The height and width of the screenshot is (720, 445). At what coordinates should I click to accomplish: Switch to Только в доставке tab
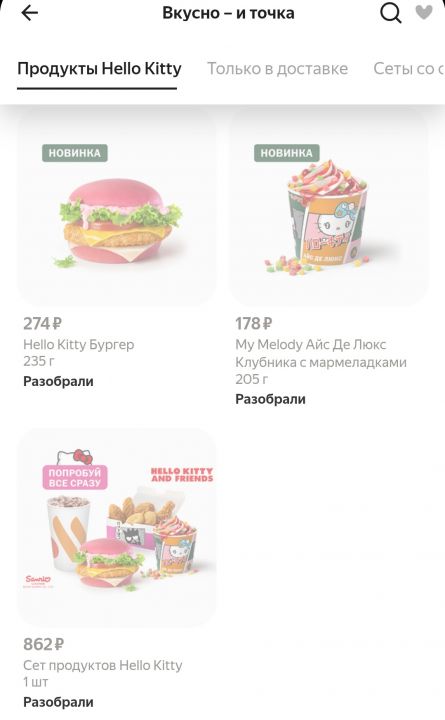click(277, 68)
